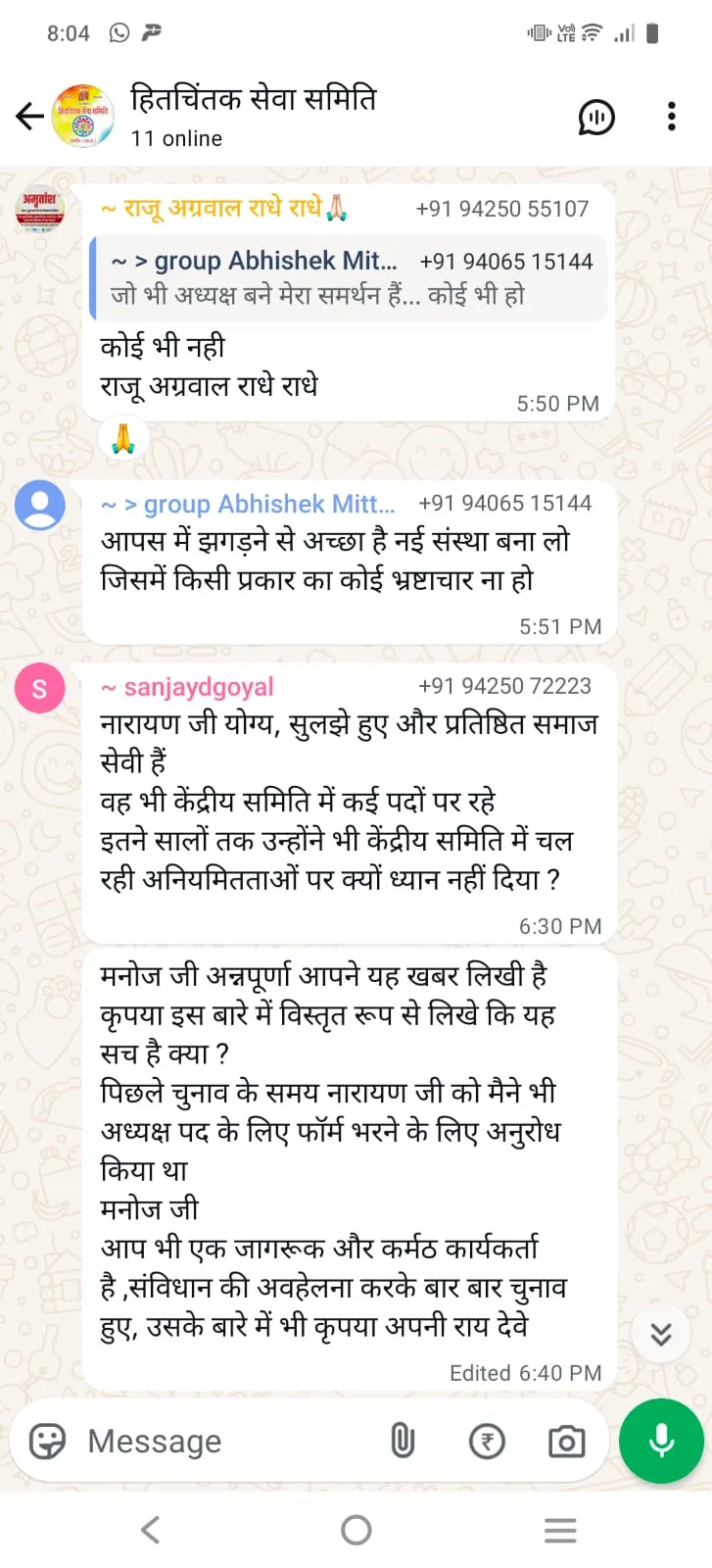This screenshot has width=712, height=1568.
Task: Open the three-dot overflow menu
Action: (x=671, y=117)
